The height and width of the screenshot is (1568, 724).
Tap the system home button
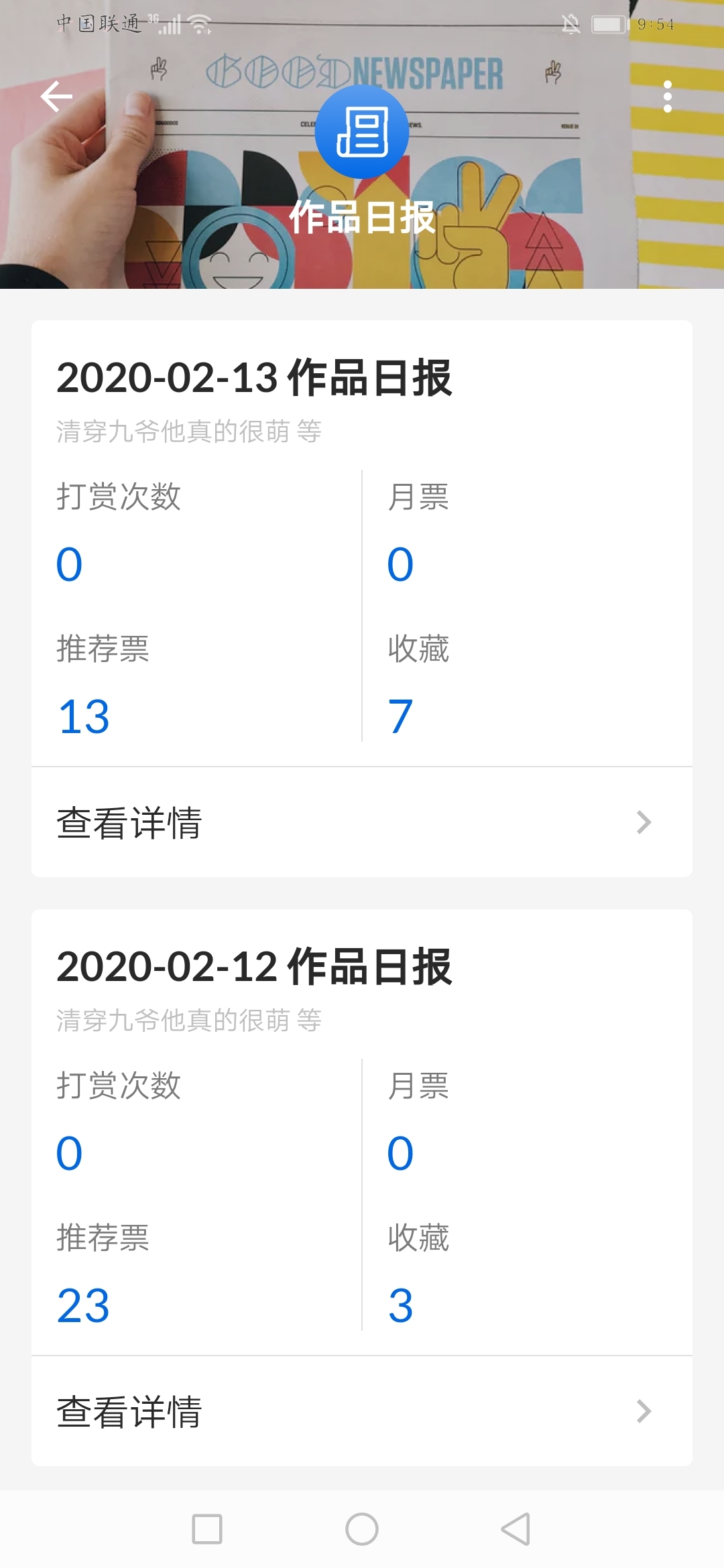[362, 1529]
